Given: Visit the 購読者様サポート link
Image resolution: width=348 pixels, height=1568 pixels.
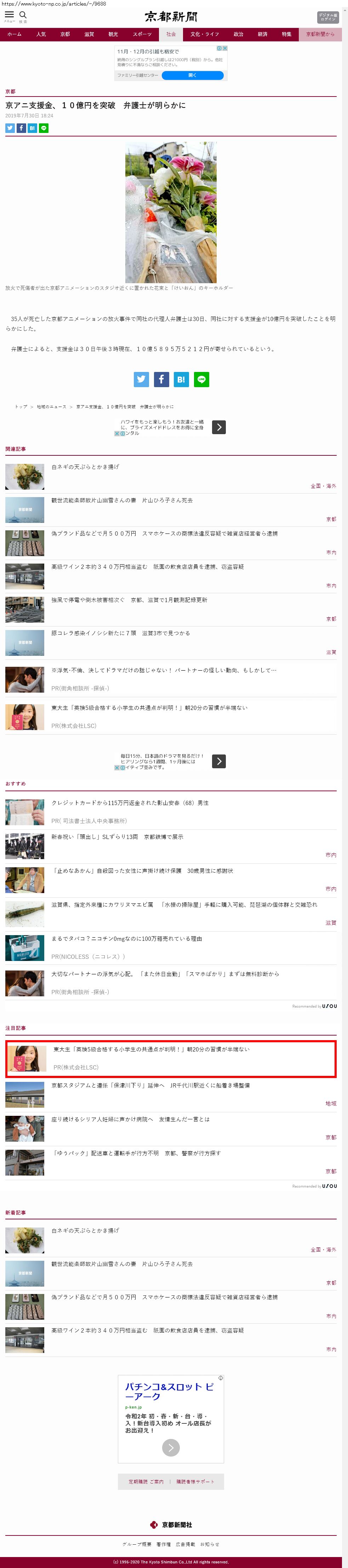Looking at the screenshot, I should [x=195, y=1482].
